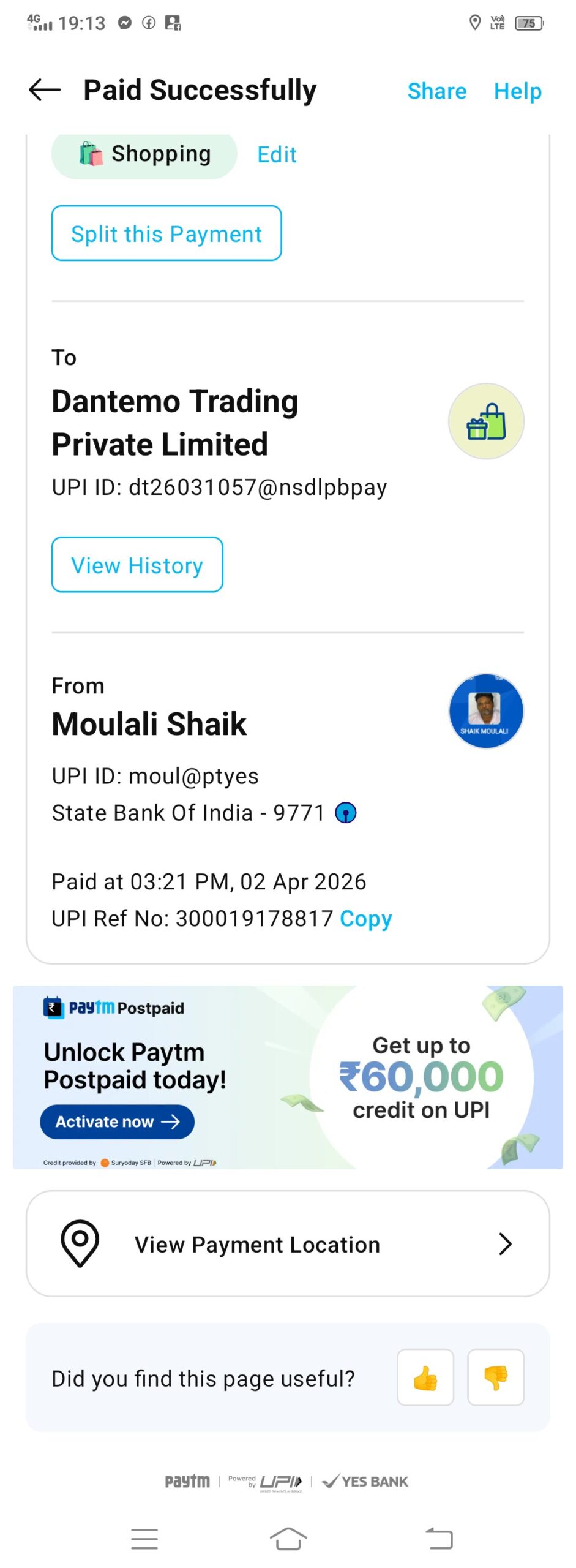
Task: Give thumbs up for page usefulness
Action: pos(425,1378)
